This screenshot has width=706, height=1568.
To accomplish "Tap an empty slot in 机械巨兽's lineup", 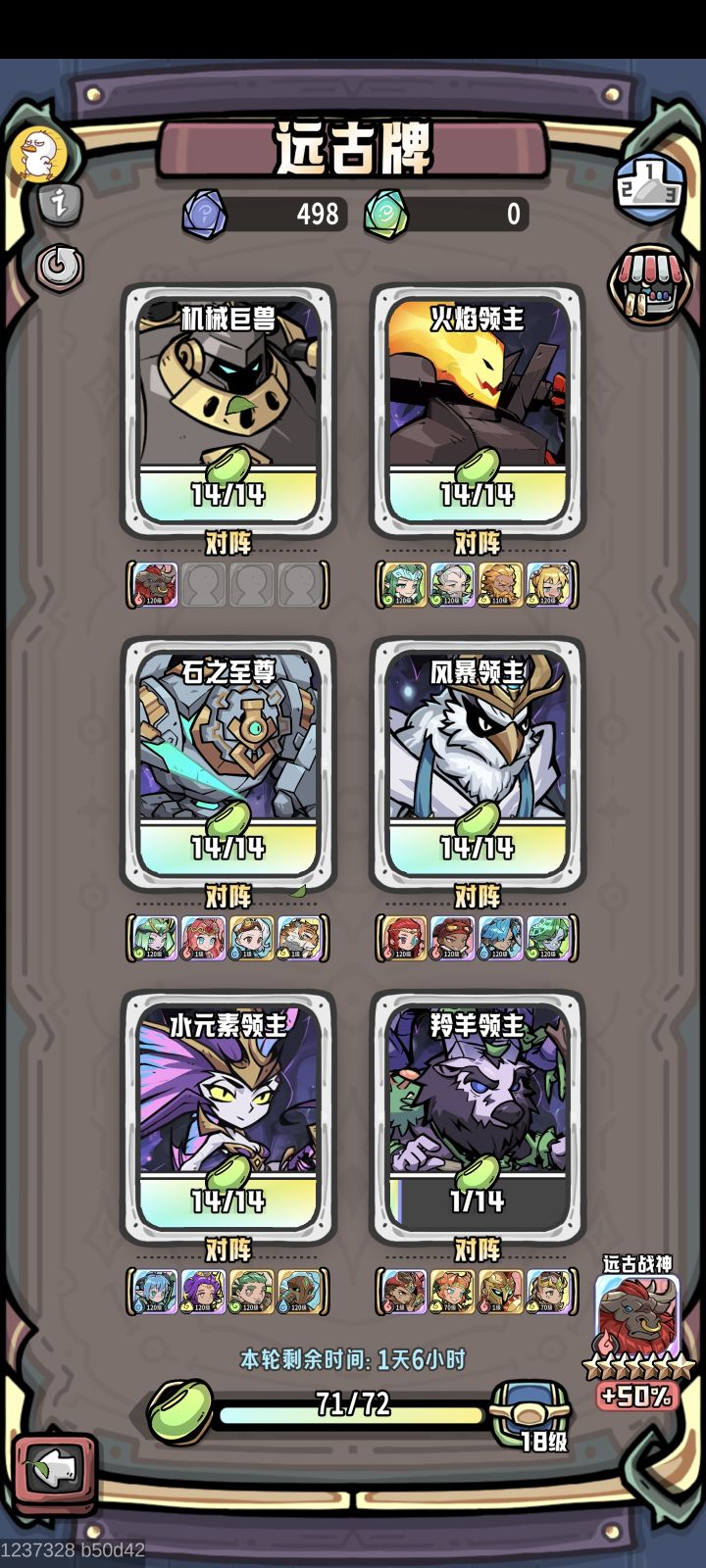I will coord(203,583).
